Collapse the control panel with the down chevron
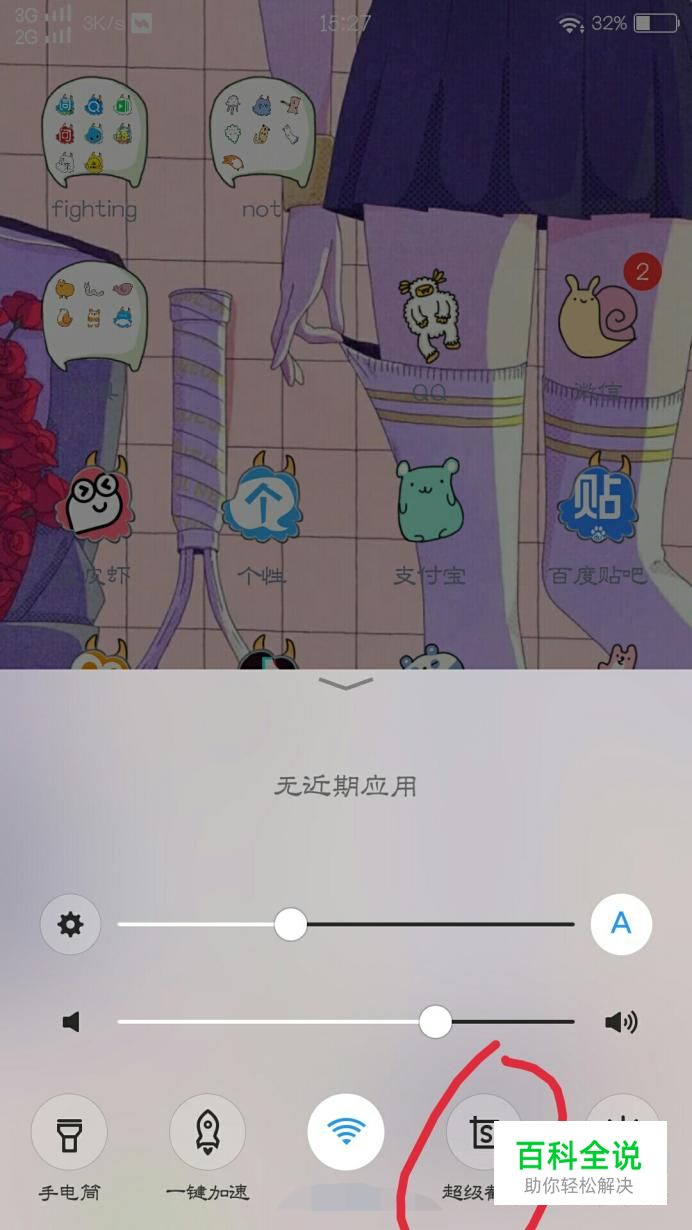The width and height of the screenshot is (692, 1230). pos(345,683)
